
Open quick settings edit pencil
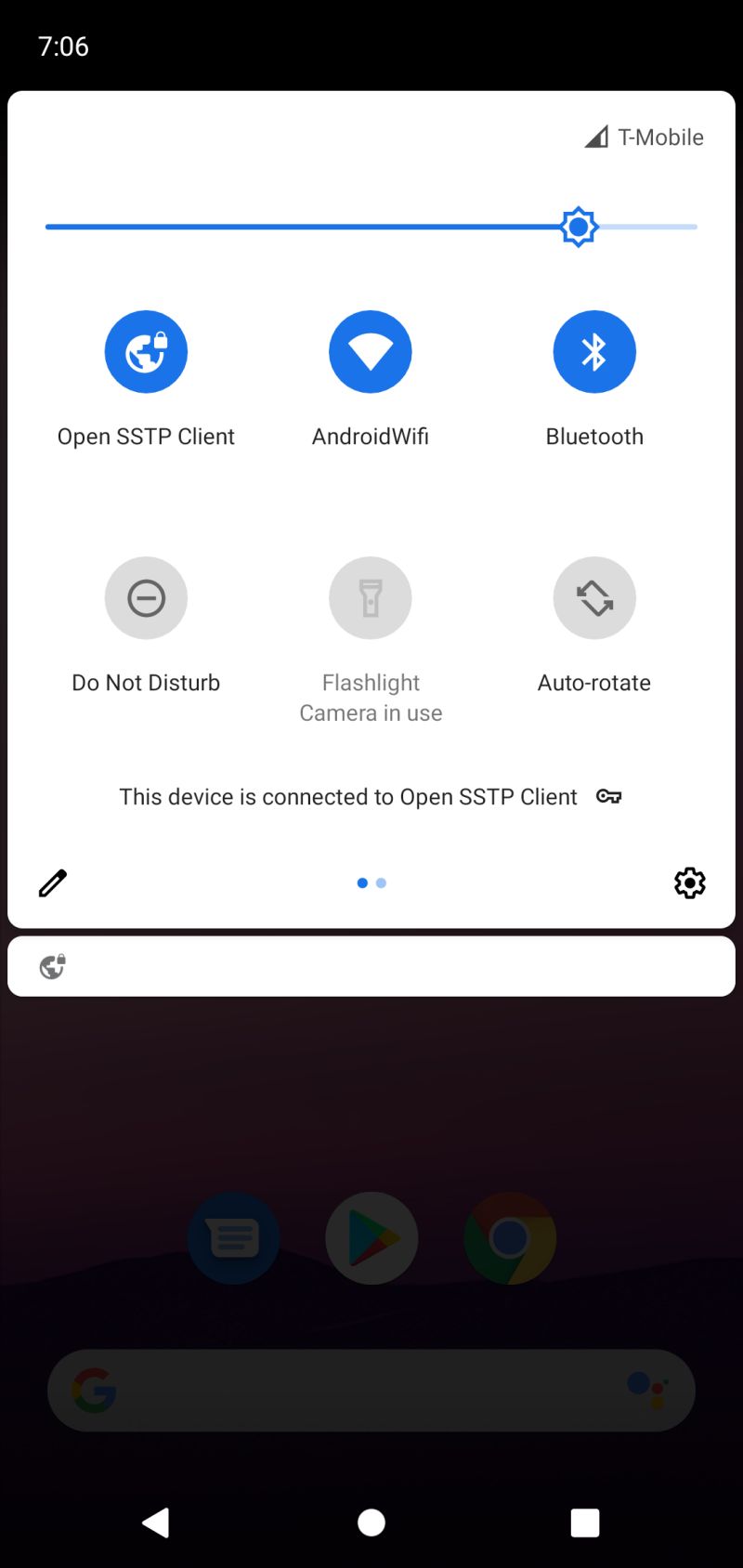click(52, 882)
